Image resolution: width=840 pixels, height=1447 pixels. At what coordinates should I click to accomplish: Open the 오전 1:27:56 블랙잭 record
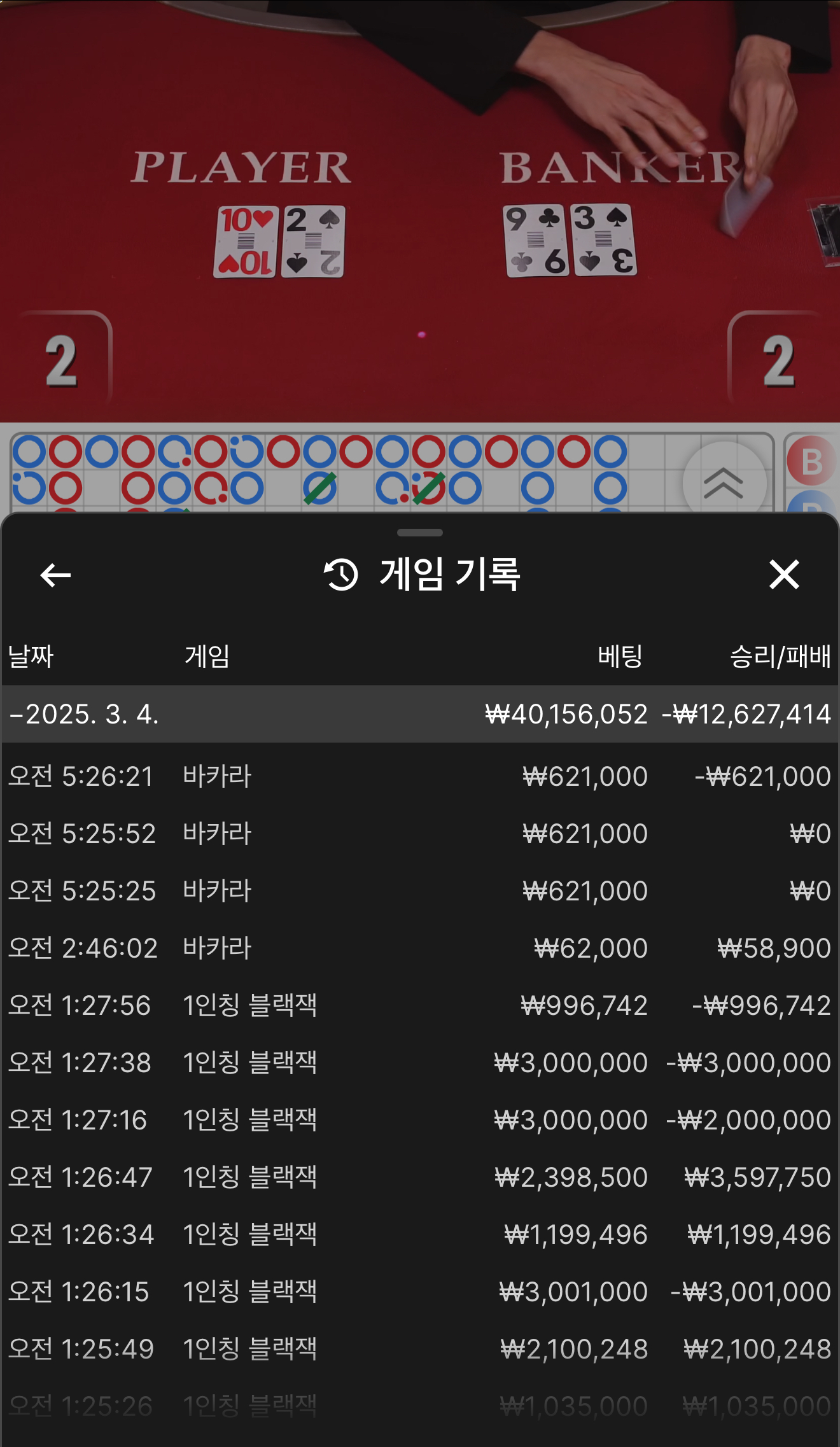pos(420,1005)
